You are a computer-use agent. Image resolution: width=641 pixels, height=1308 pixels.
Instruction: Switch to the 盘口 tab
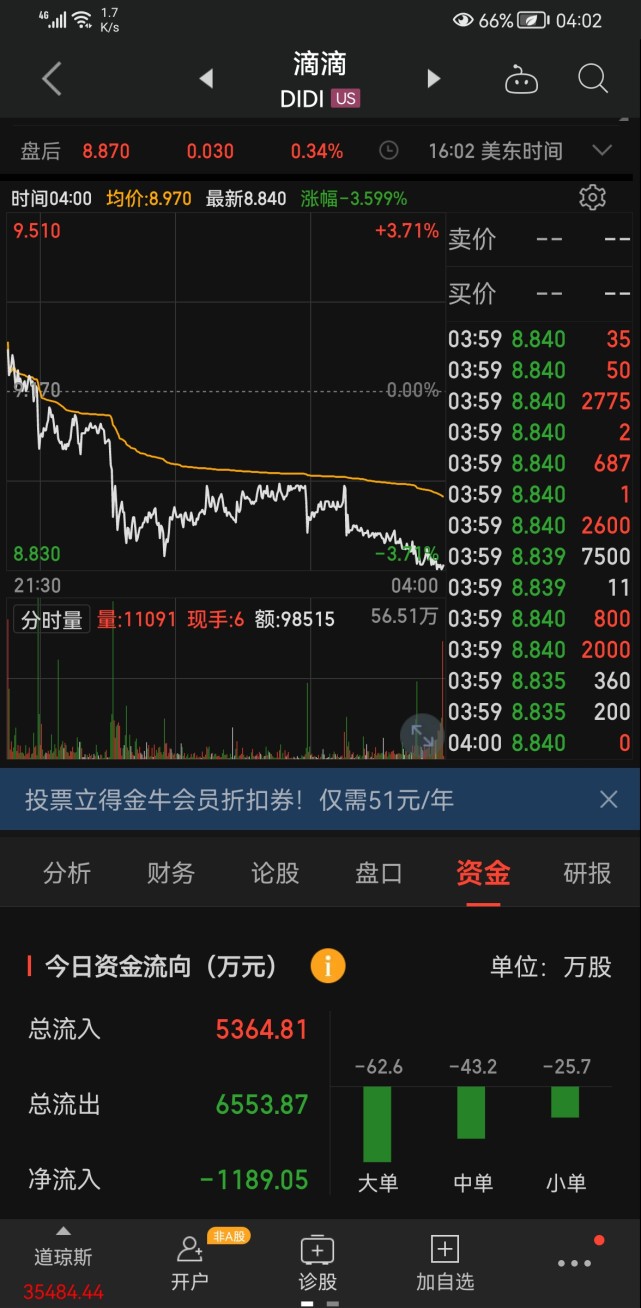(x=379, y=873)
